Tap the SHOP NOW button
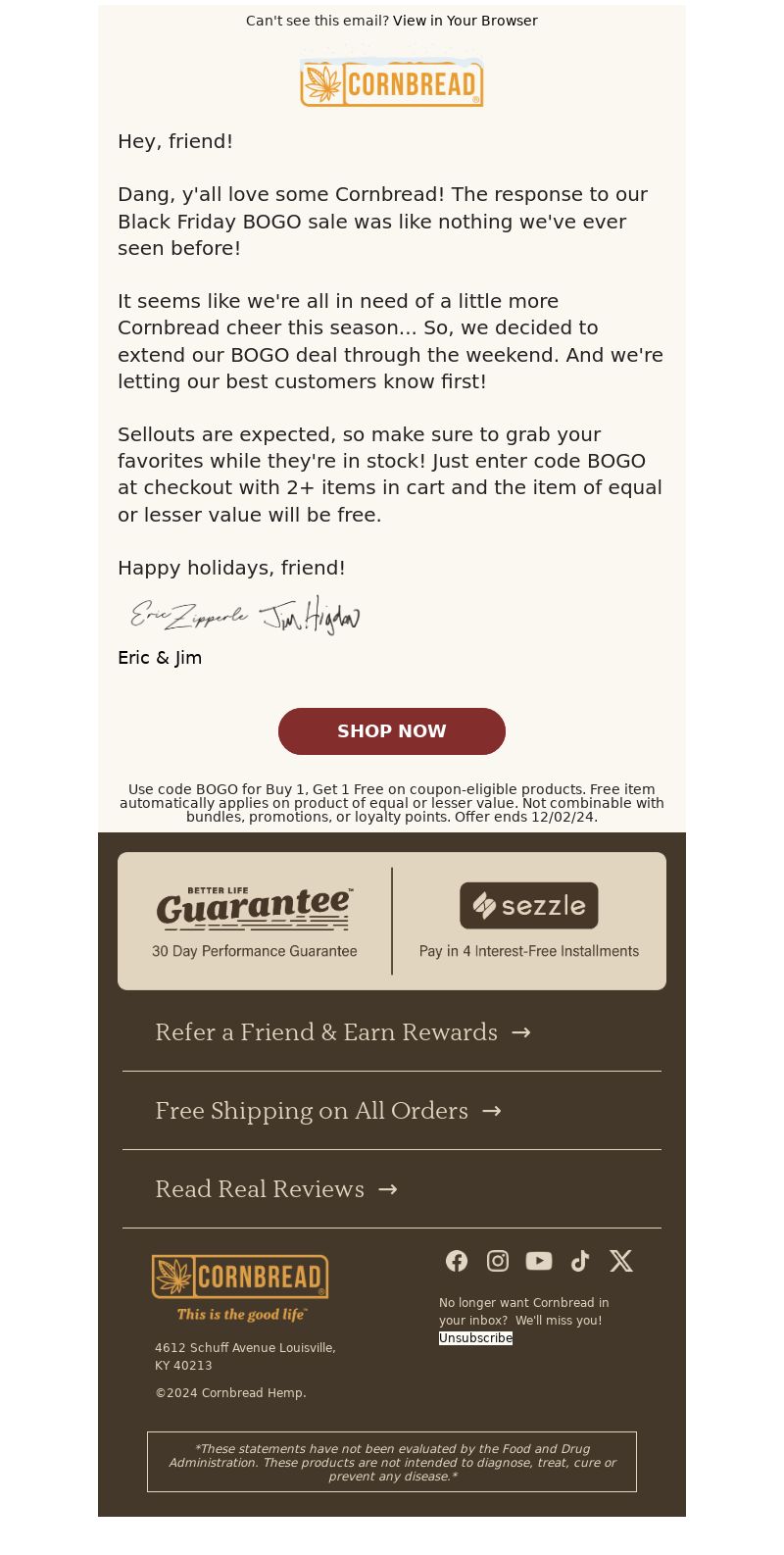The image size is (784, 1555). pyautogui.click(x=392, y=731)
